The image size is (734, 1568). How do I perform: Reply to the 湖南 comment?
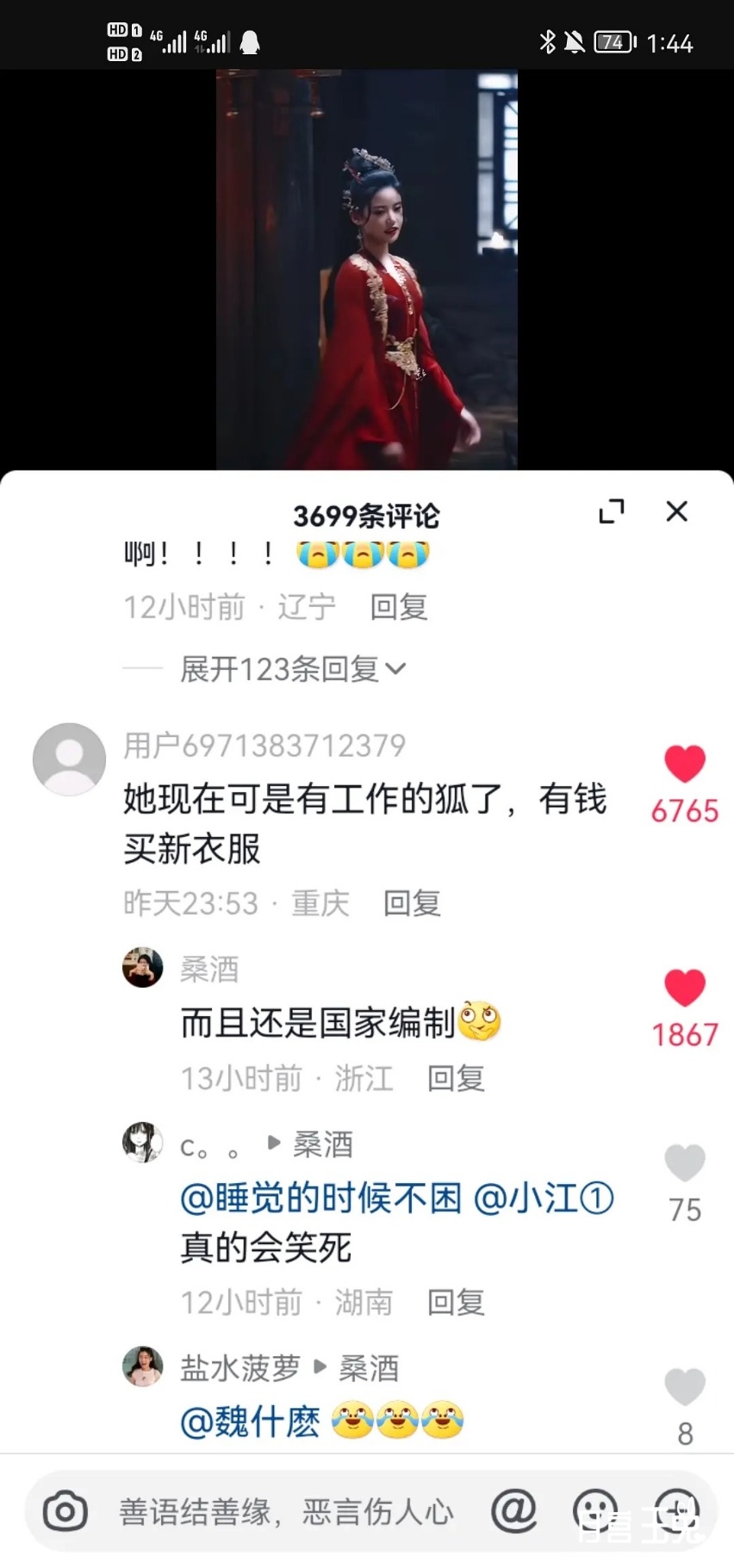pos(456,1302)
